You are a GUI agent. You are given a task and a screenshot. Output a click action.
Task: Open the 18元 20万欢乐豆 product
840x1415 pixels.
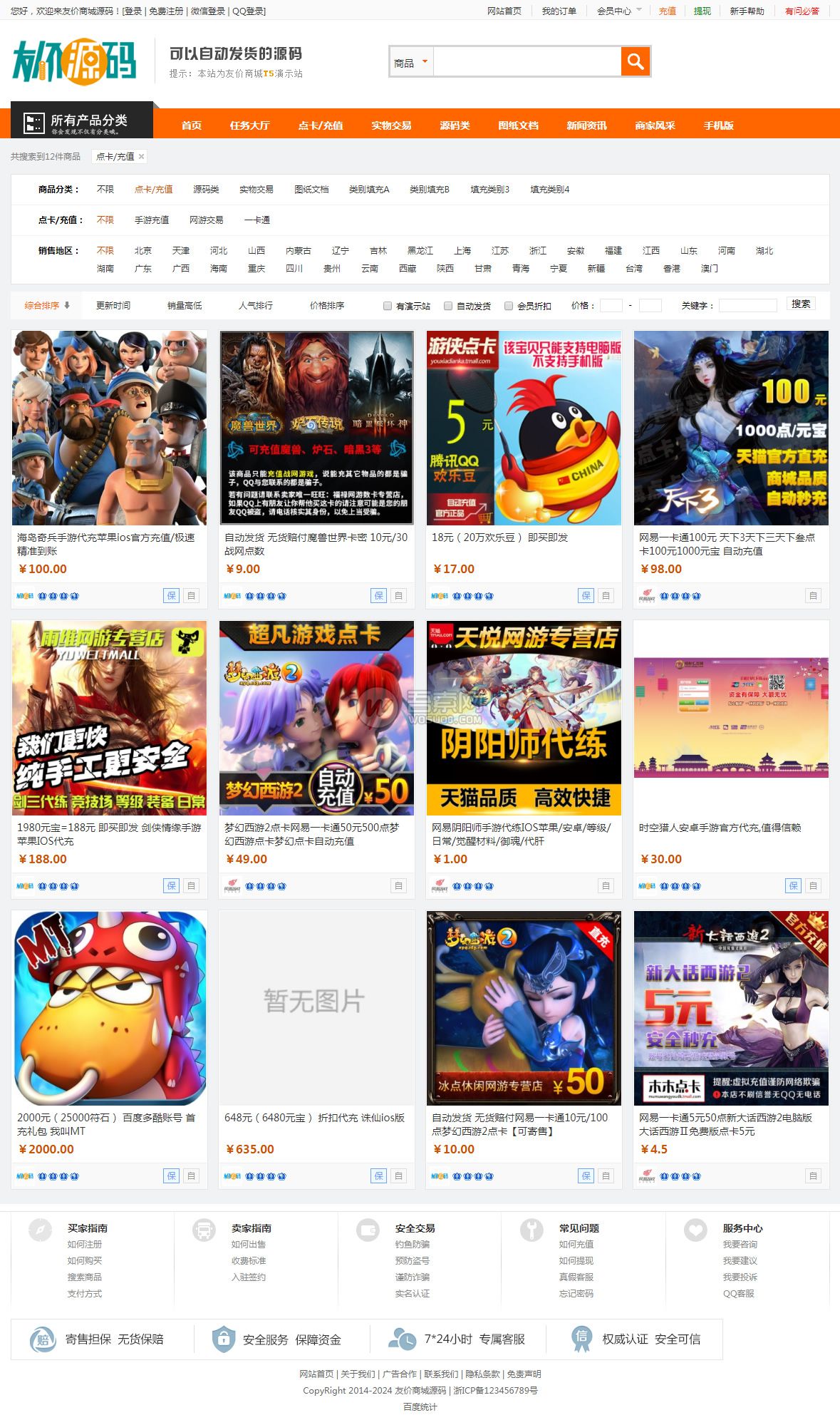tap(524, 428)
